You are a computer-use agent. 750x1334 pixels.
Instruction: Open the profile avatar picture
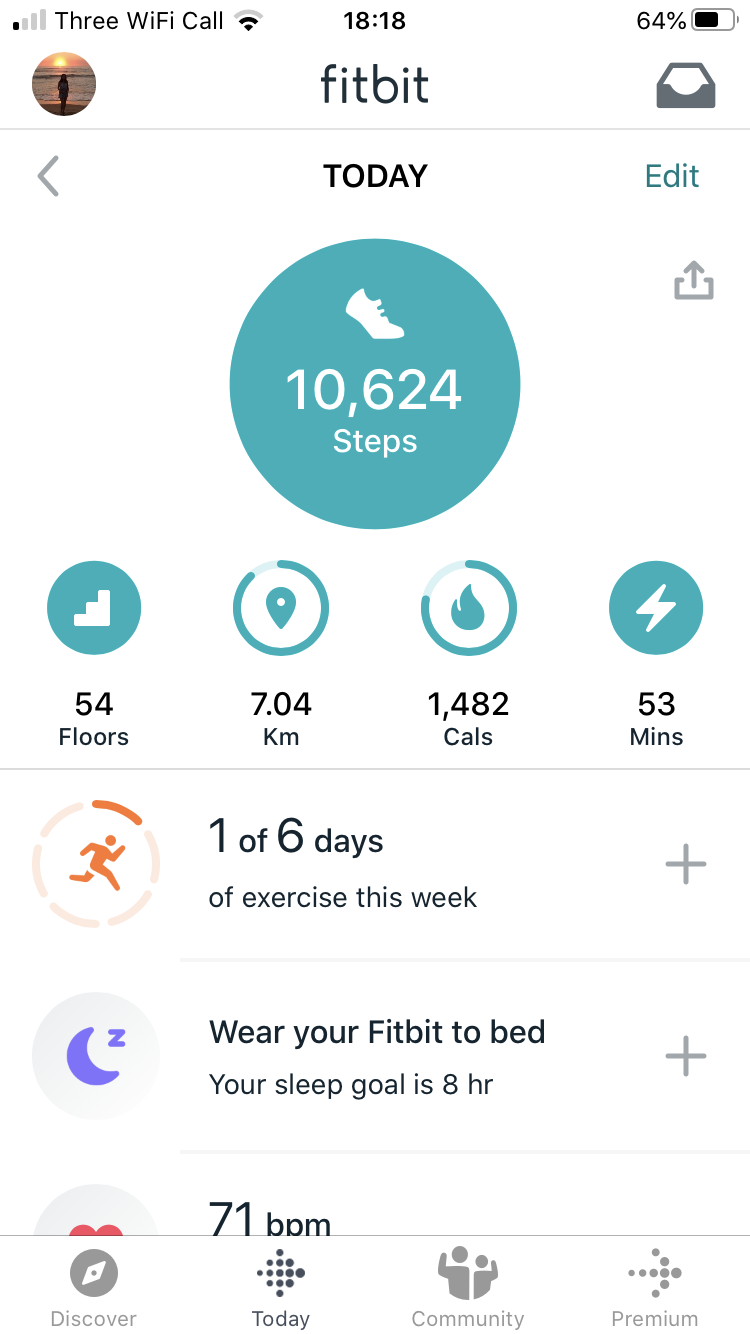[x=64, y=84]
